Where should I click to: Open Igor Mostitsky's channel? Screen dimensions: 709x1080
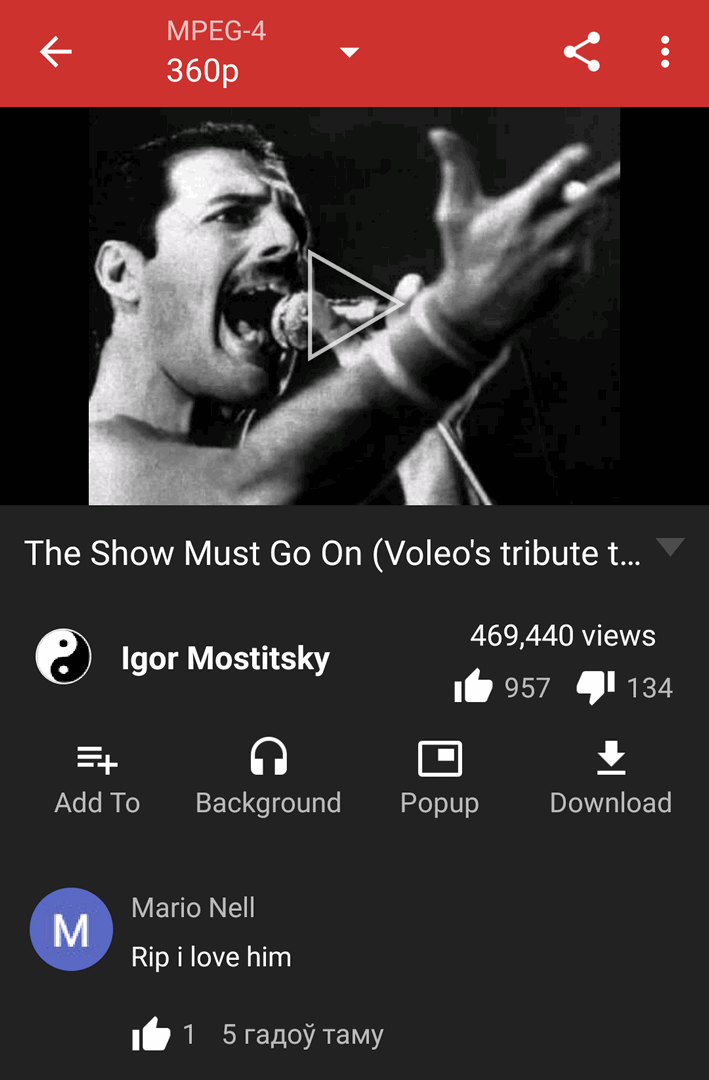pyautogui.click(x=224, y=658)
